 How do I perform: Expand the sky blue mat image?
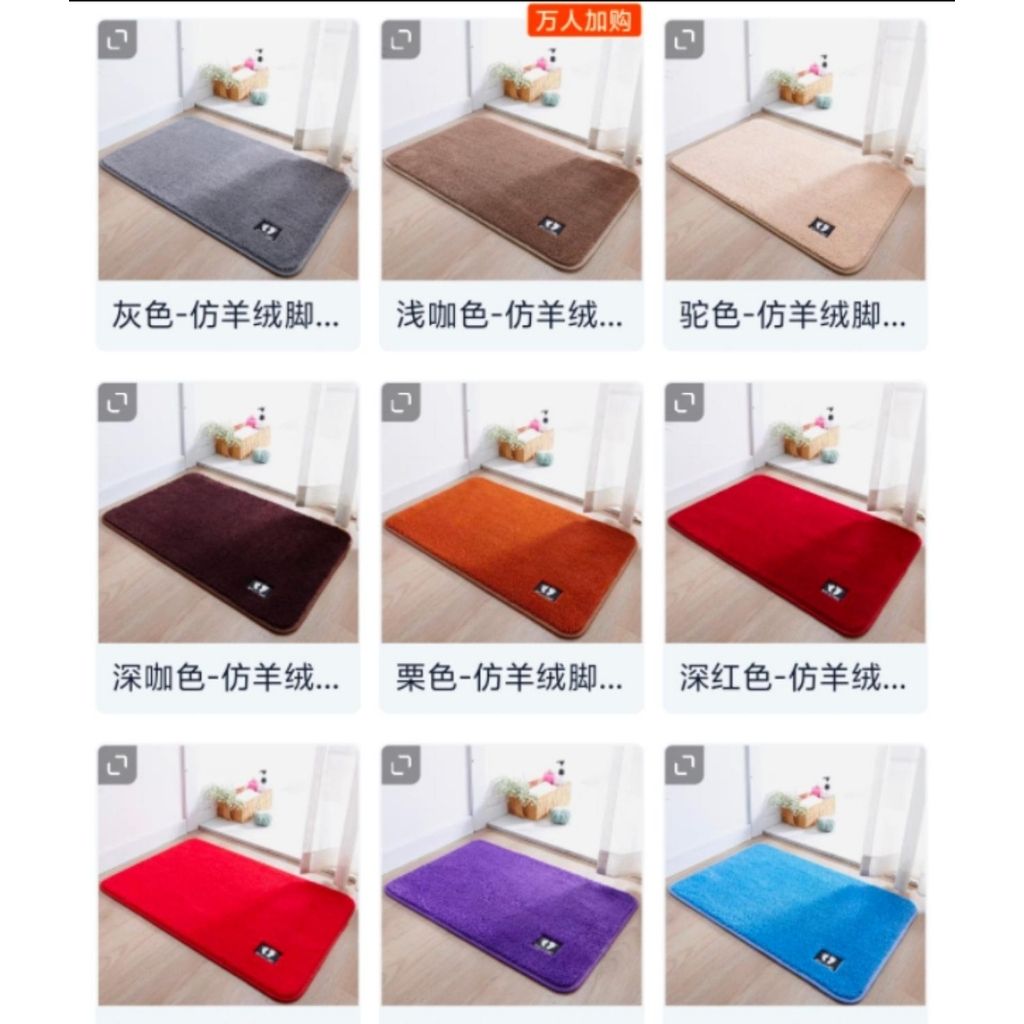pyautogui.click(x=685, y=765)
